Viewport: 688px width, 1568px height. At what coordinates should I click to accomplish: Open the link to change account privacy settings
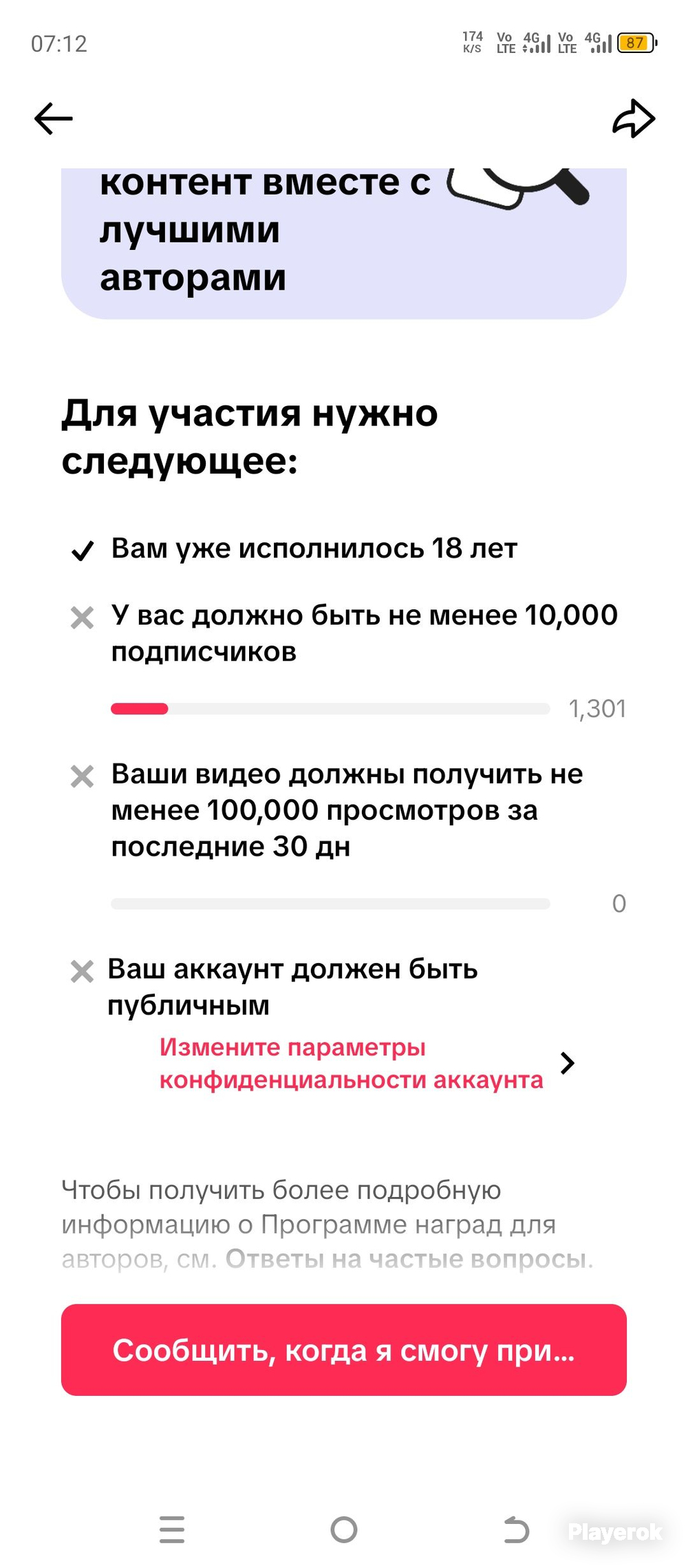[367, 1063]
